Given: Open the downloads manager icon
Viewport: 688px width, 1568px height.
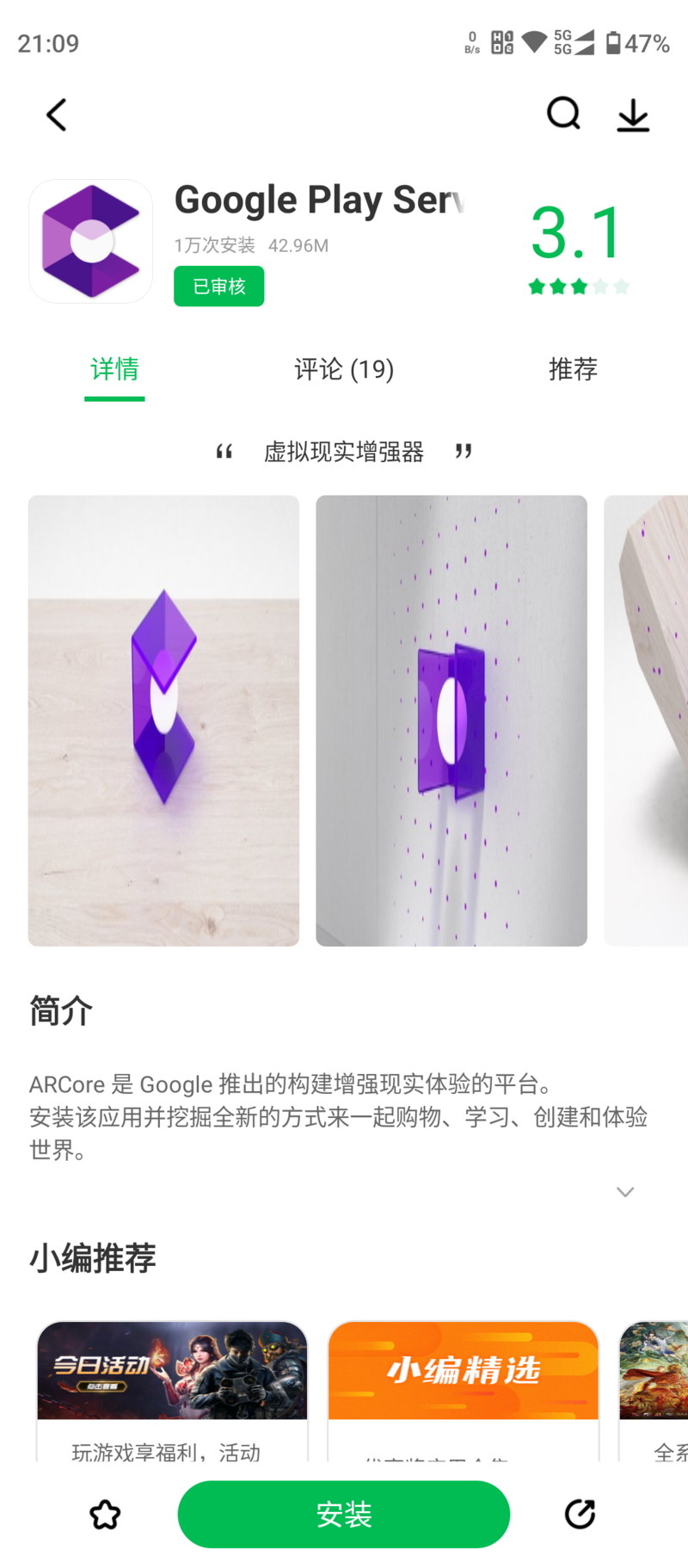Looking at the screenshot, I should pos(633,114).
